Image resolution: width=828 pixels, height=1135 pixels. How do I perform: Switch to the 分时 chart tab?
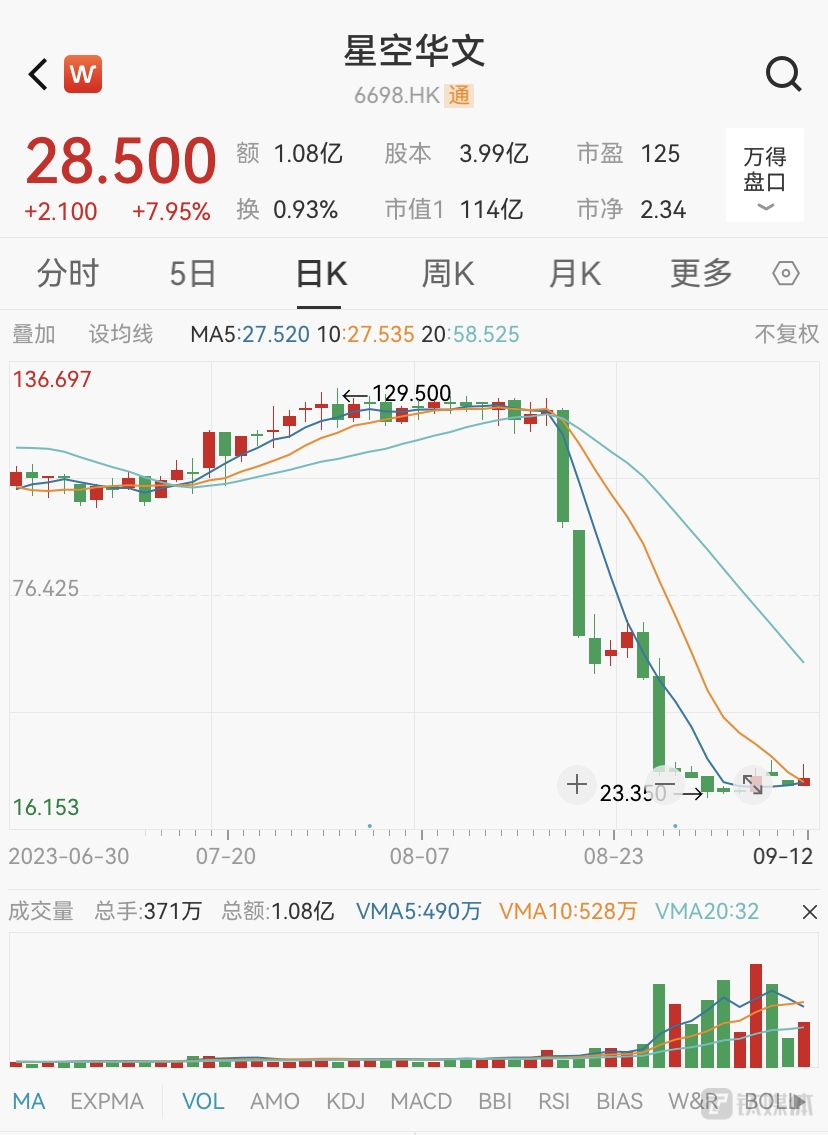pyautogui.click(x=68, y=273)
